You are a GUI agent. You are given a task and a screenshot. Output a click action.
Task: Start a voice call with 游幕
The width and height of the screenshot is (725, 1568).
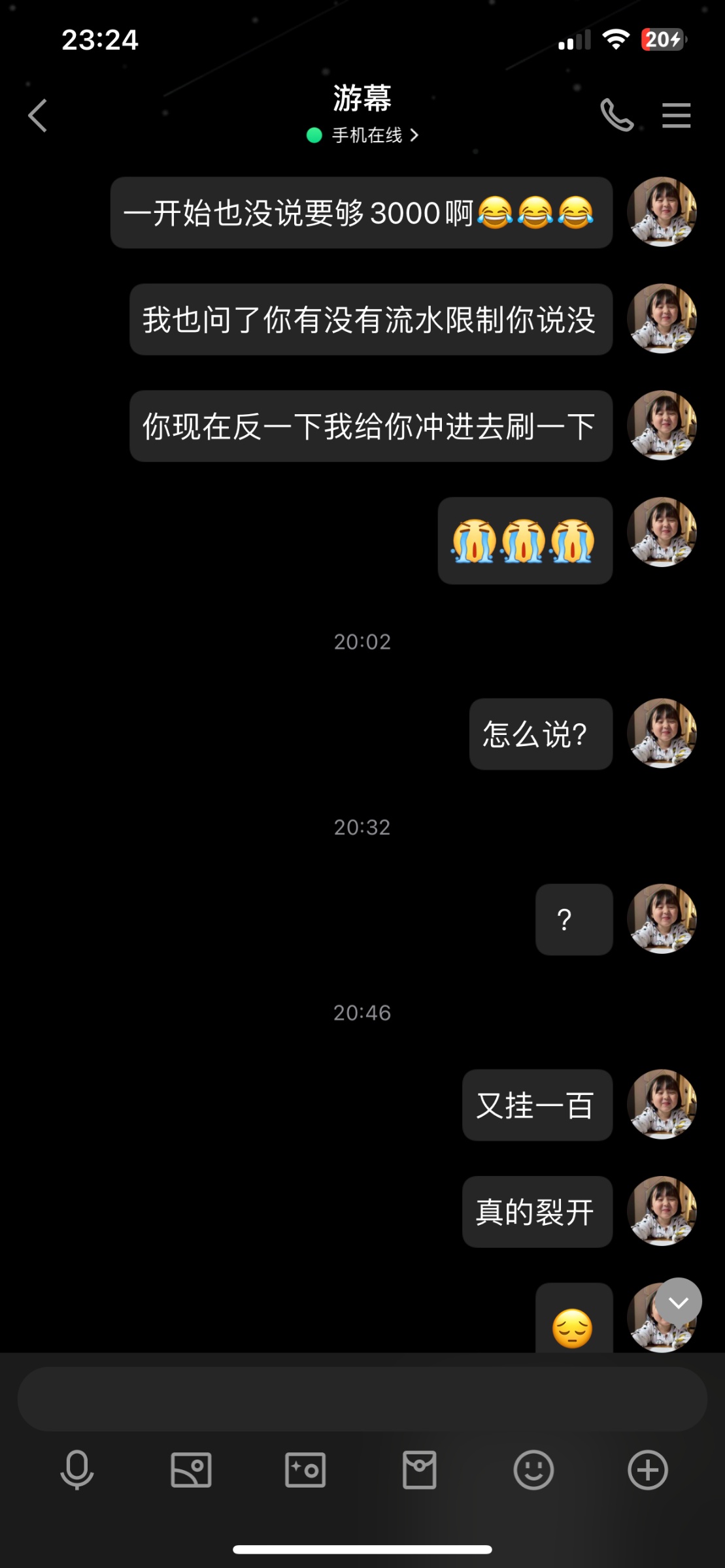tap(617, 114)
